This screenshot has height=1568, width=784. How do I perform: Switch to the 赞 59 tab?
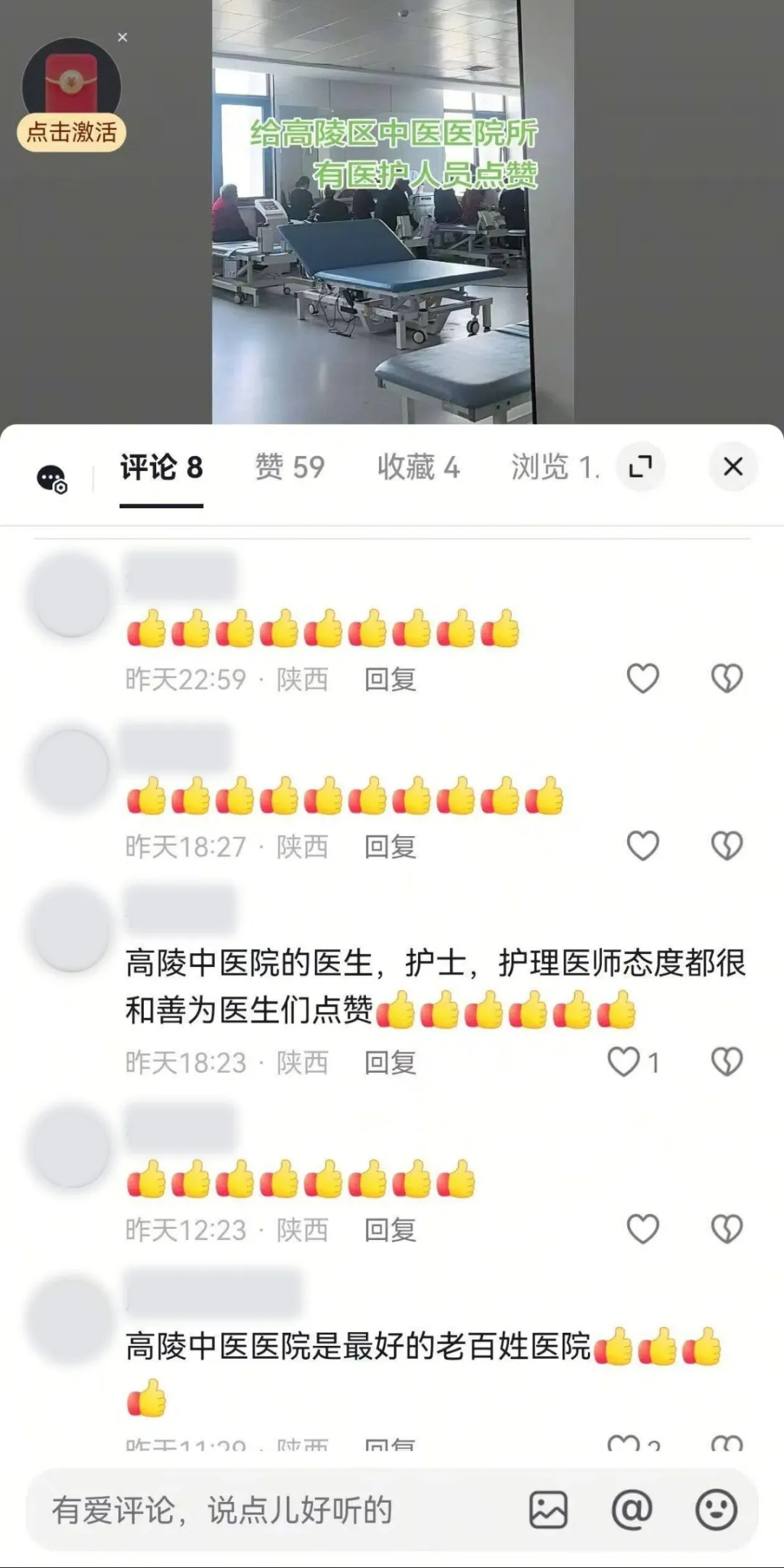coord(290,467)
